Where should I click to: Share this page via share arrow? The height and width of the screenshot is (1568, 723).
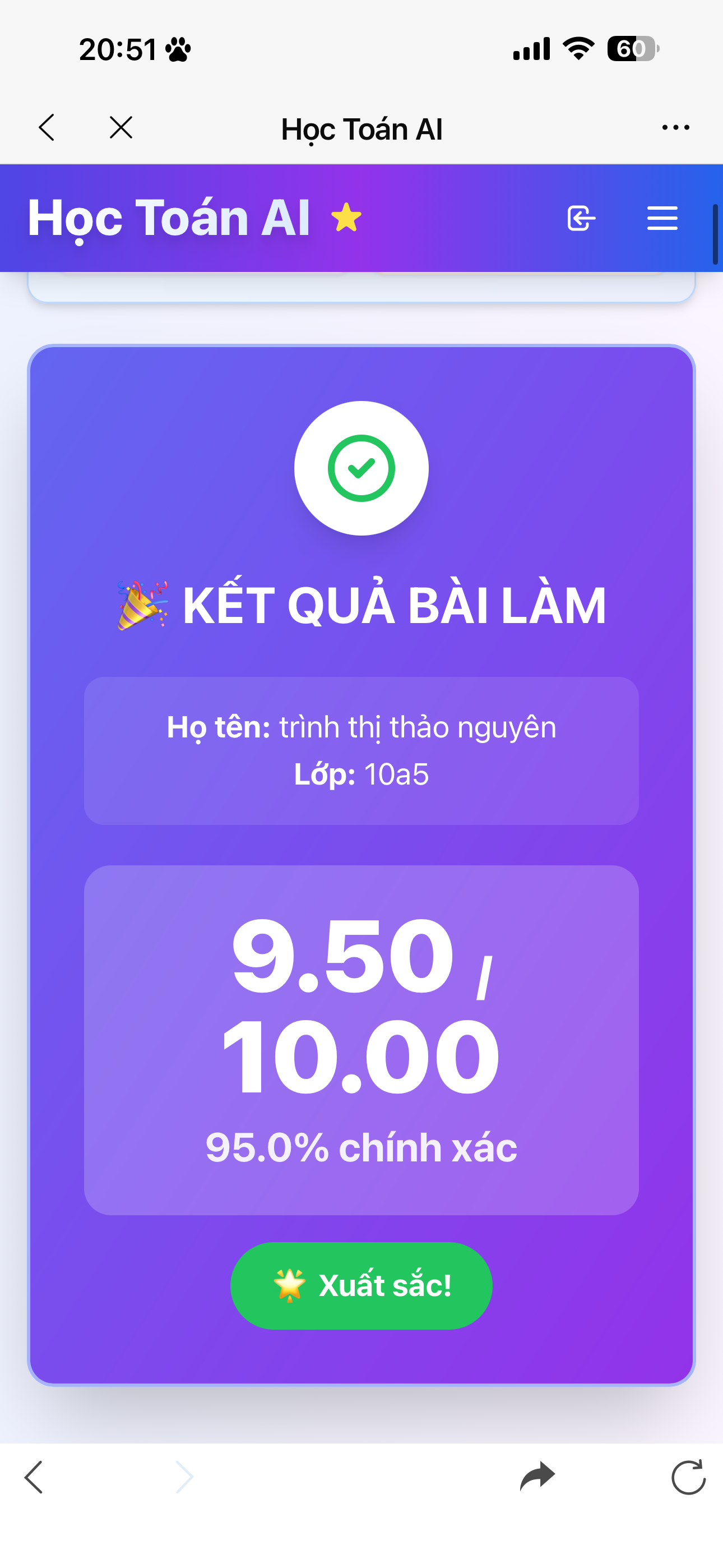(x=537, y=1477)
